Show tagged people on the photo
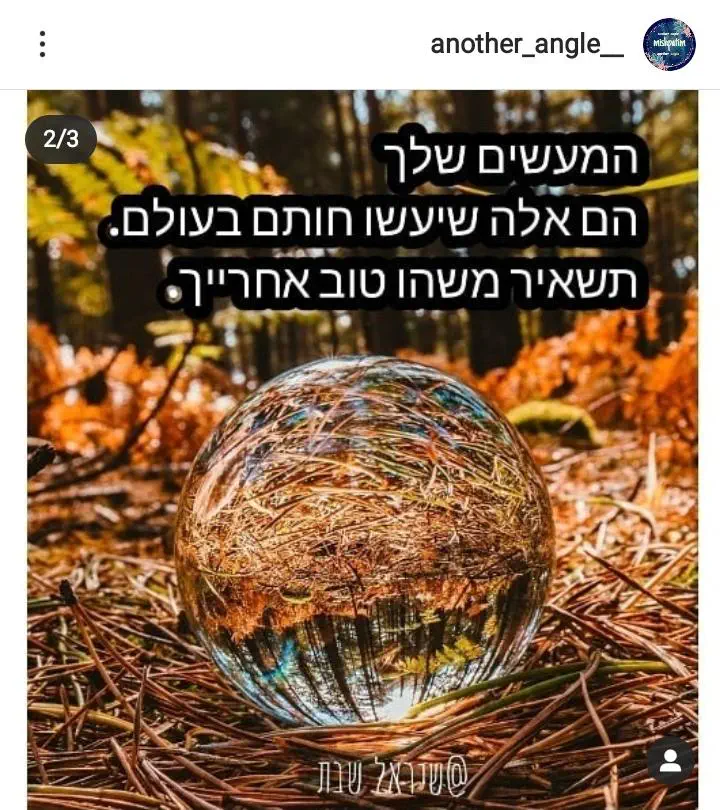The height and width of the screenshot is (810, 720). (670, 761)
